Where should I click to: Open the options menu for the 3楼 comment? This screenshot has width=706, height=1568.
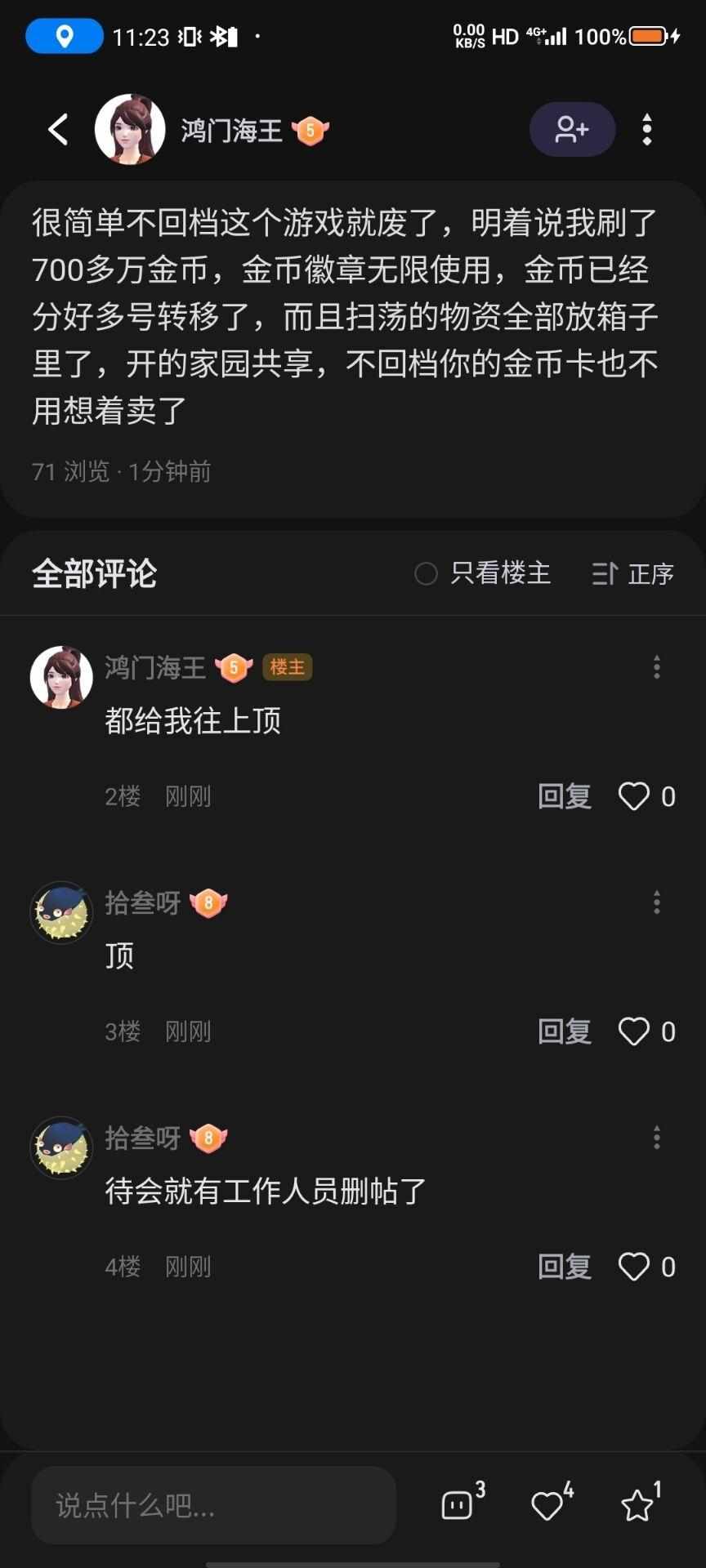pos(656,902)
